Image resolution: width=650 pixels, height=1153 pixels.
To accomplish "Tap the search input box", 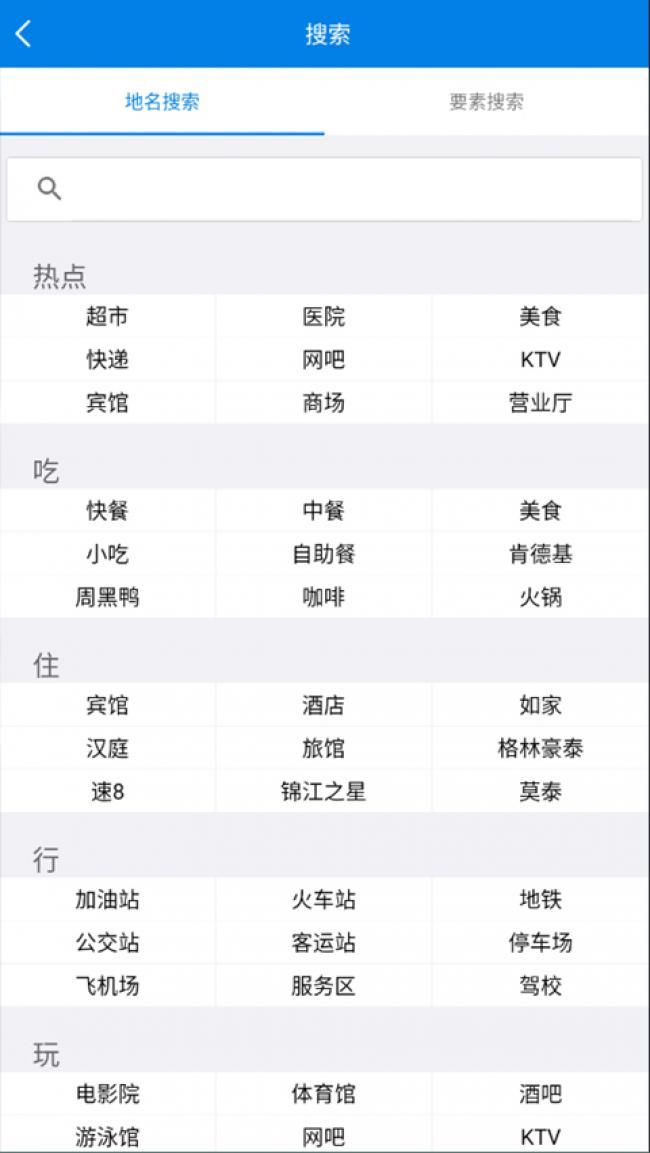I will point(340,189).
